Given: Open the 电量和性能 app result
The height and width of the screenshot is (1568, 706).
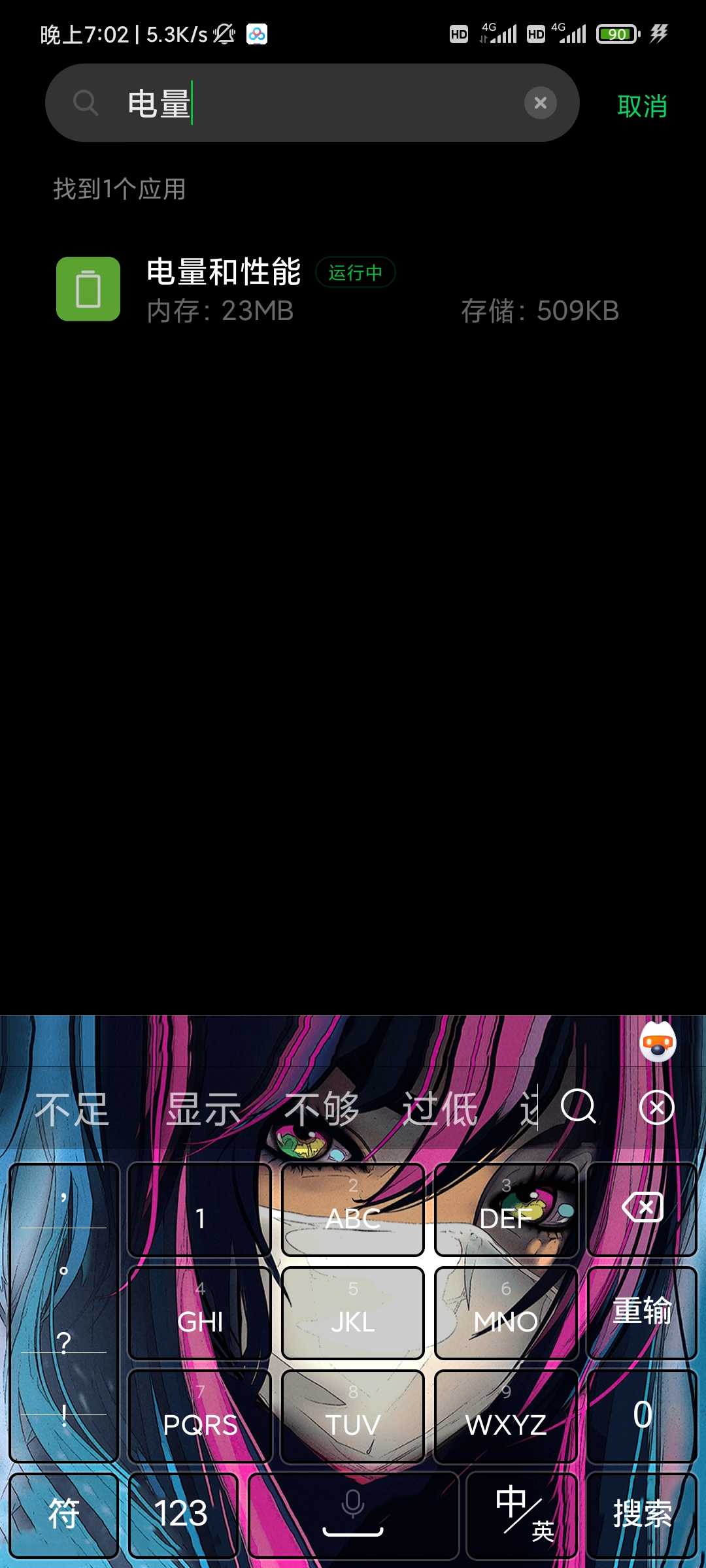Looking at the screenshot, I should 353,289.
